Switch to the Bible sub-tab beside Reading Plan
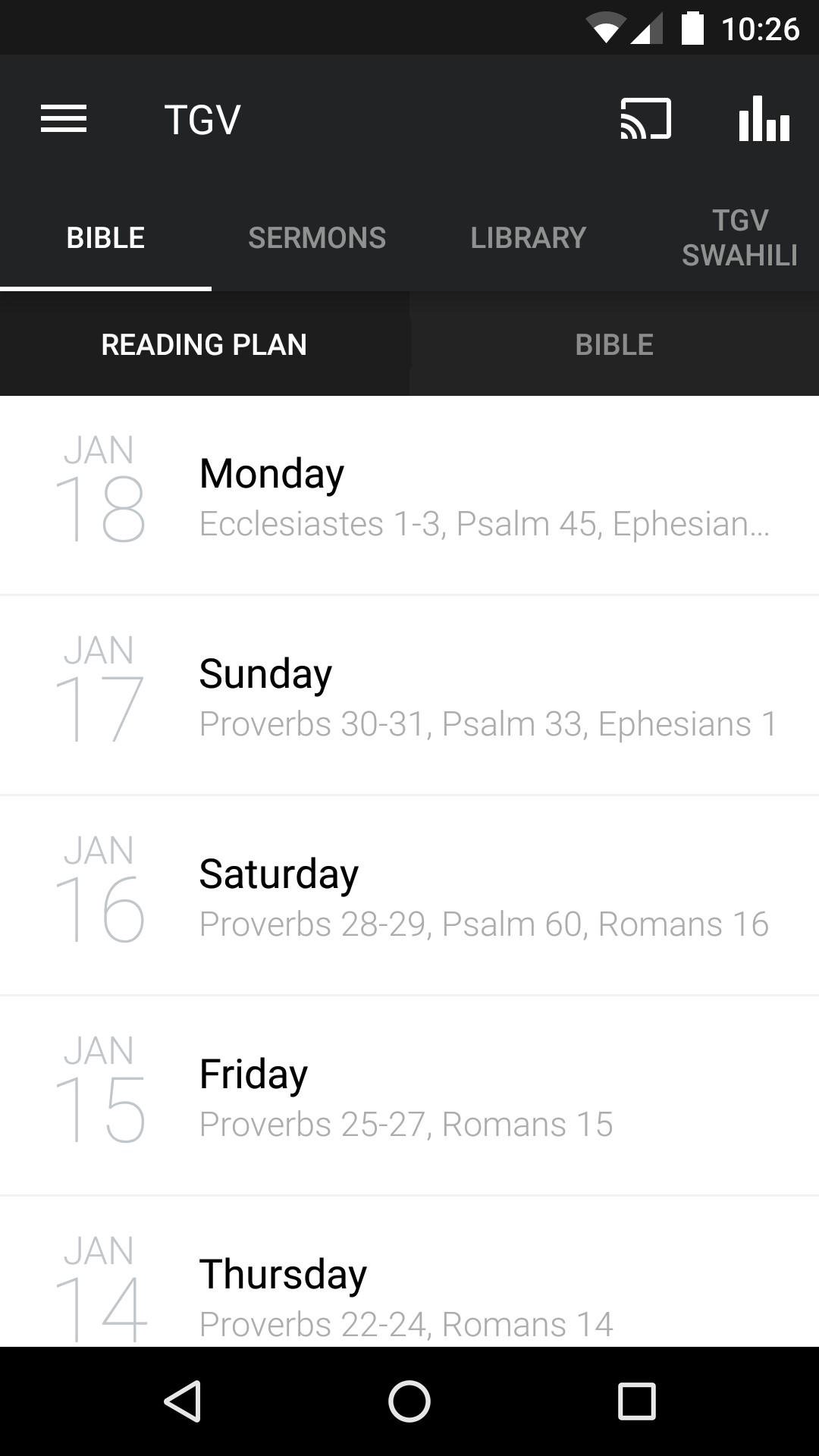Screen dimensions: 819x1456 [x=614, y=345]
